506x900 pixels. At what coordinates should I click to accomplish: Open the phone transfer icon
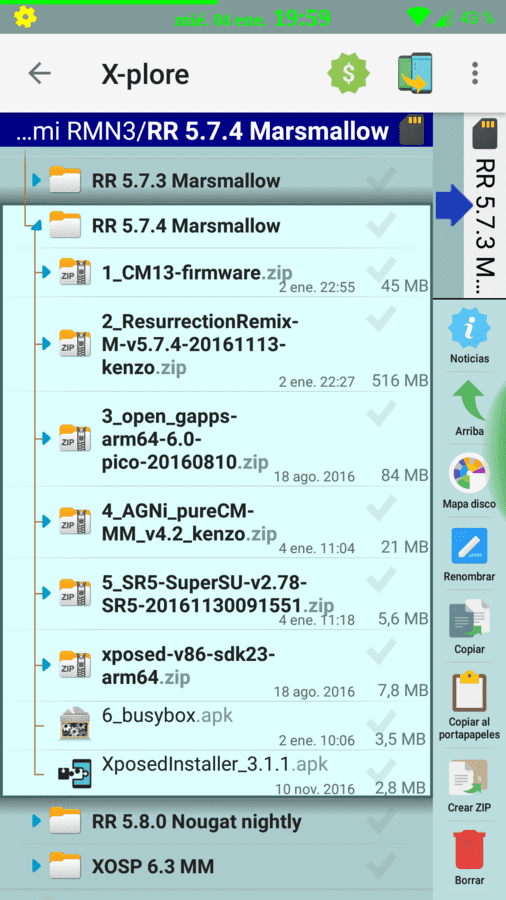point(415,73)
